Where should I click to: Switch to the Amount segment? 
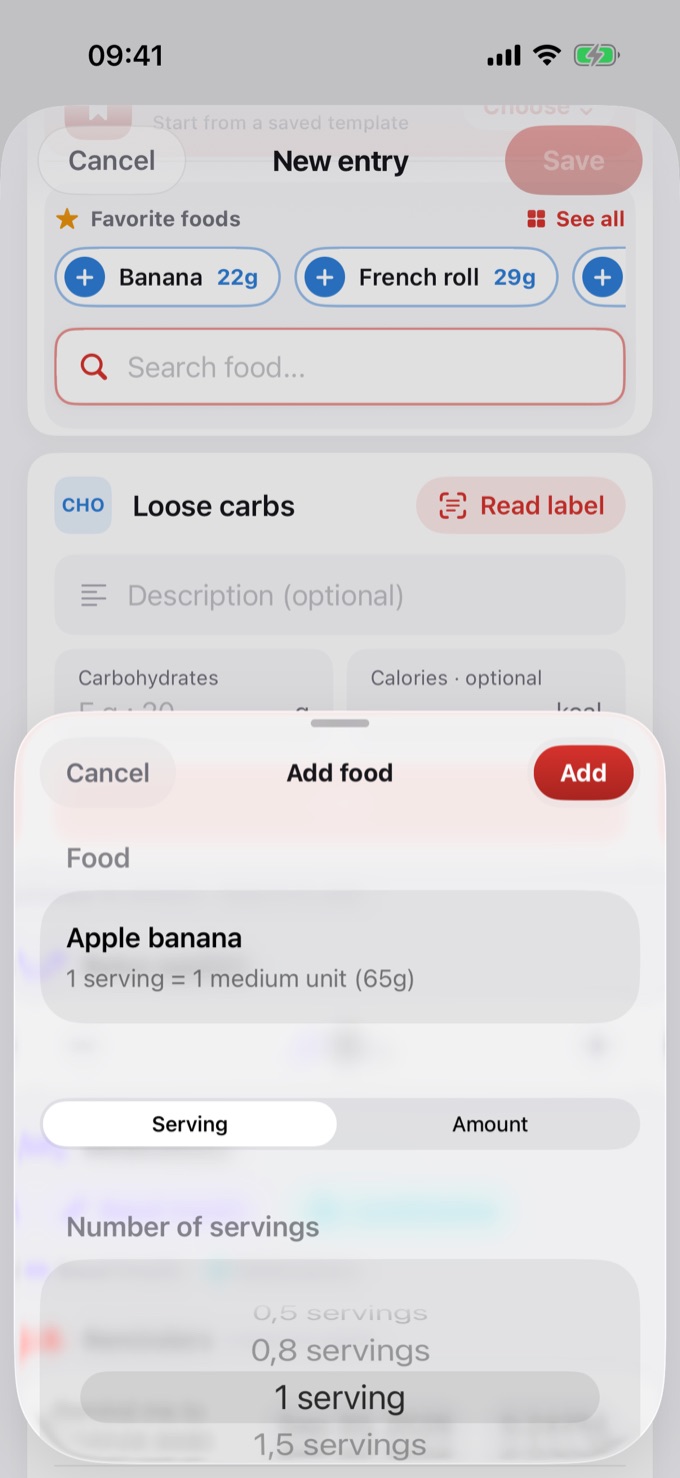pyautogui.click(x=489, y=1124)
